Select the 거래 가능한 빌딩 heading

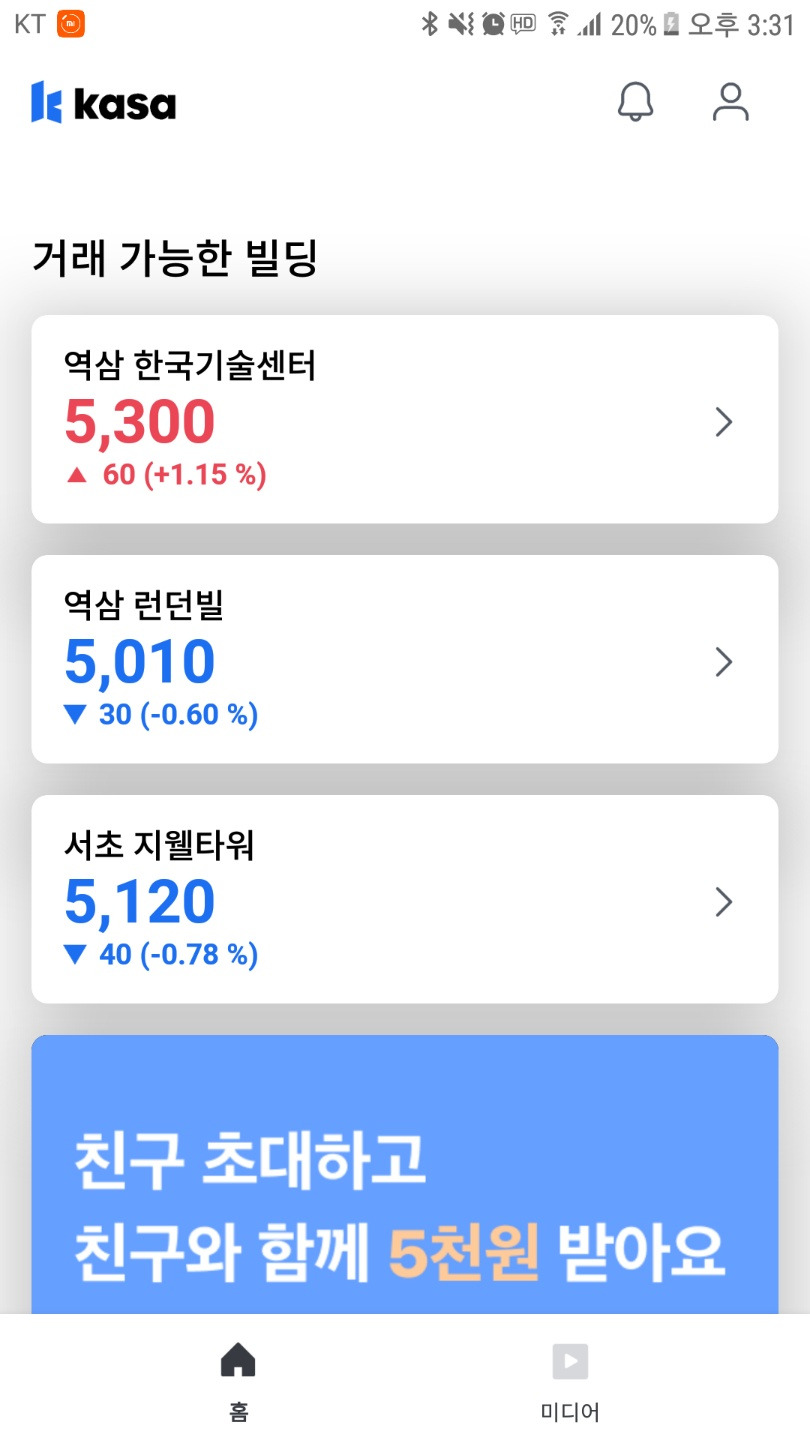(x=174, y=258)
